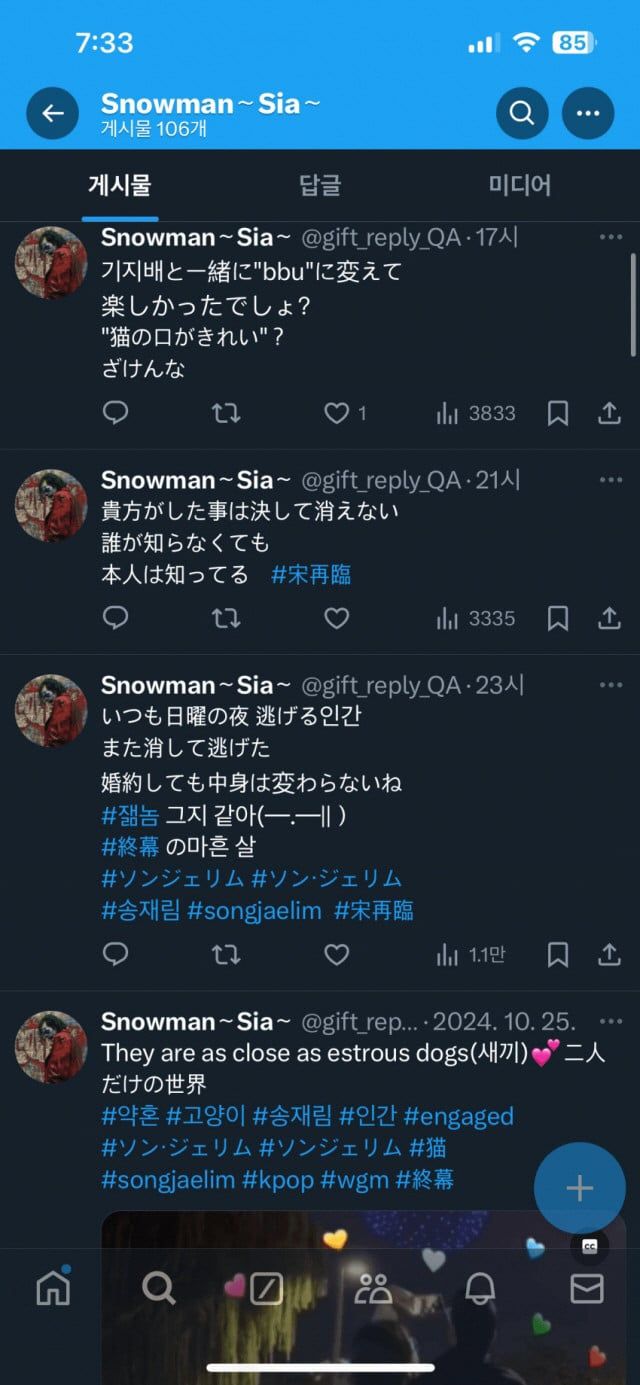The image size is (640, 1385).
Task: Like the 23시 post with 1.1만 views
Action: point(337,955)
